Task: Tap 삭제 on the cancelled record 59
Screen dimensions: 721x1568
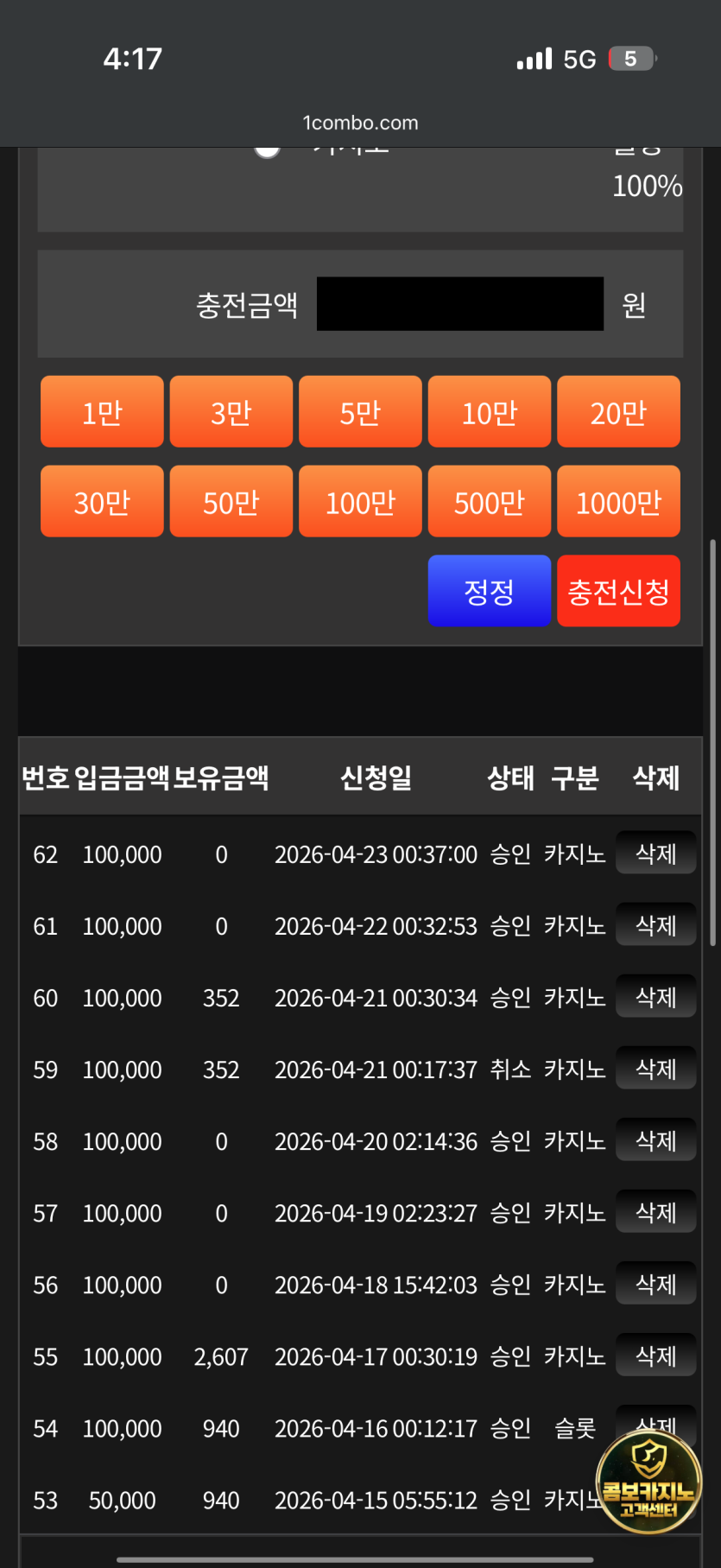Action: [655, 1069]
